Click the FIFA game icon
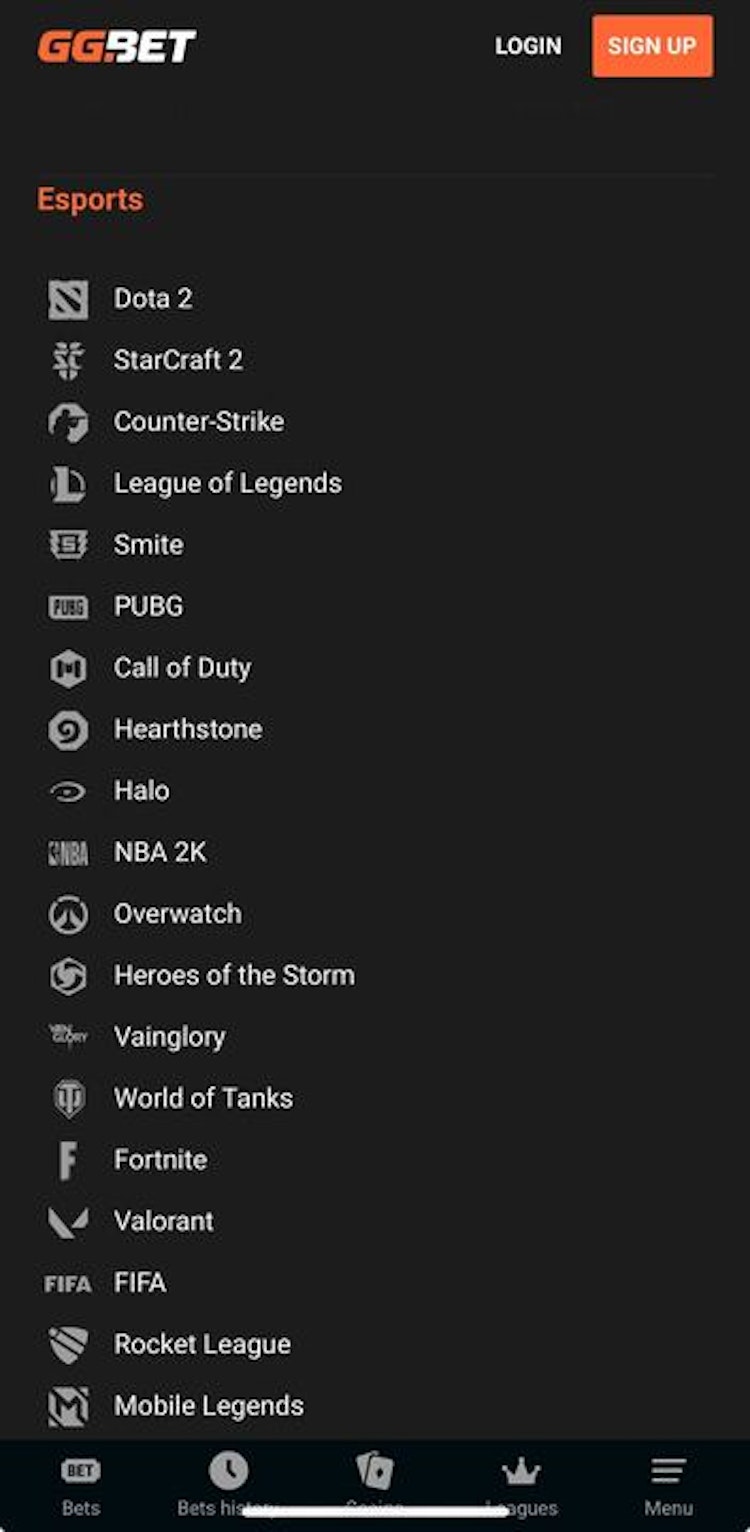The image size is (750, 1532). click(67, 1282)
